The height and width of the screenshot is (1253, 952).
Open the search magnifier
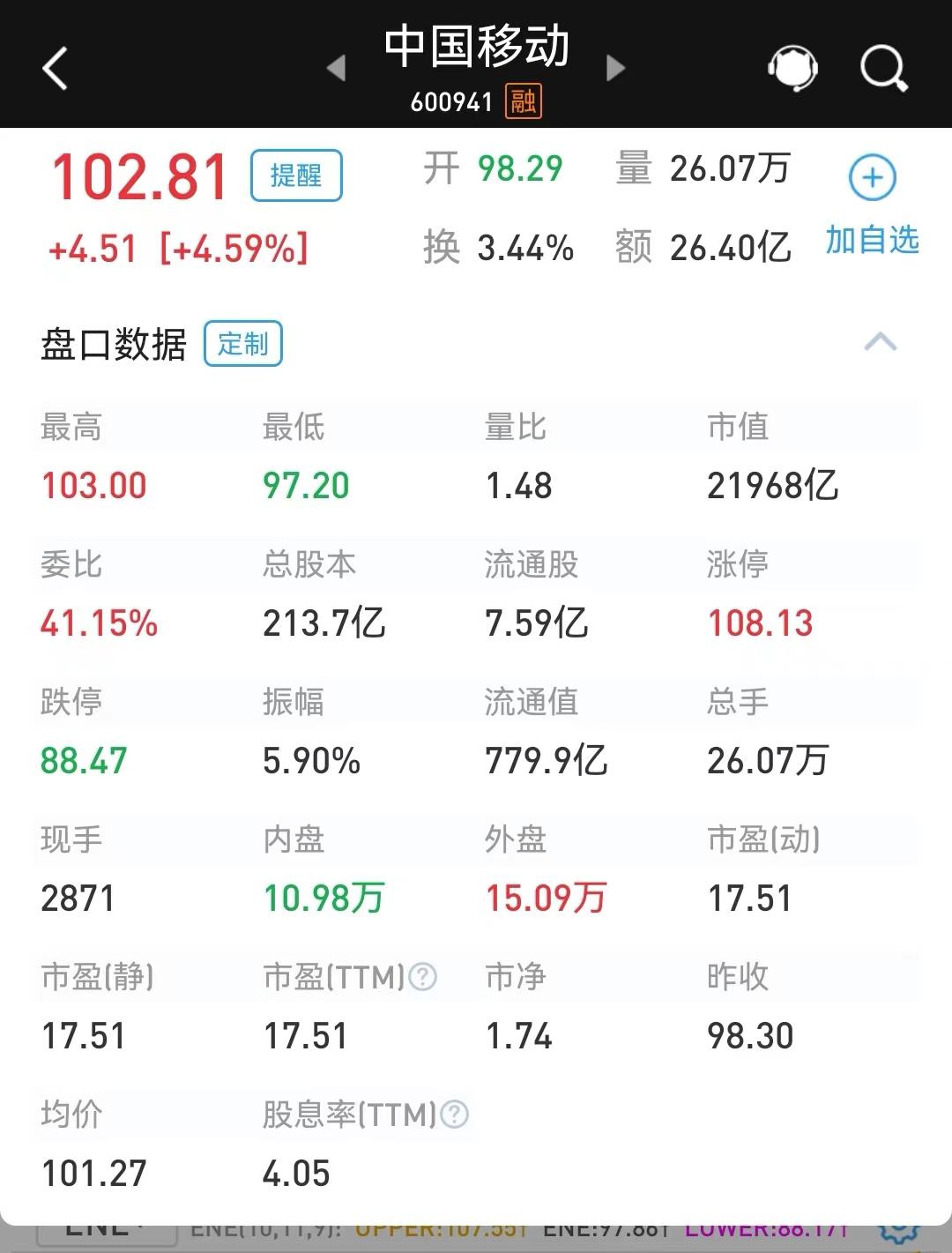[883, 68]
